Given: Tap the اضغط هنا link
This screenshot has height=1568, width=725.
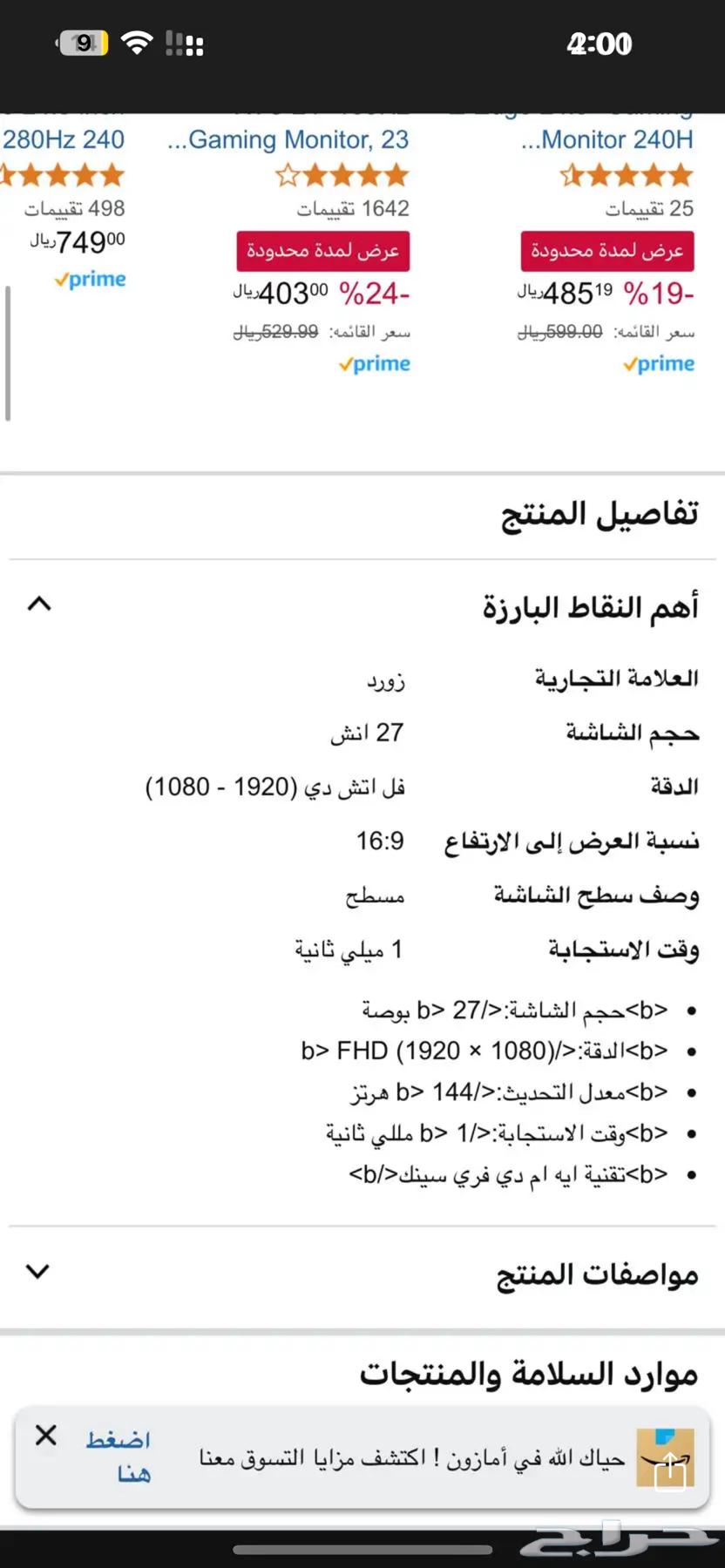Looking at the screenshot, I should [x=119, y=1456].
